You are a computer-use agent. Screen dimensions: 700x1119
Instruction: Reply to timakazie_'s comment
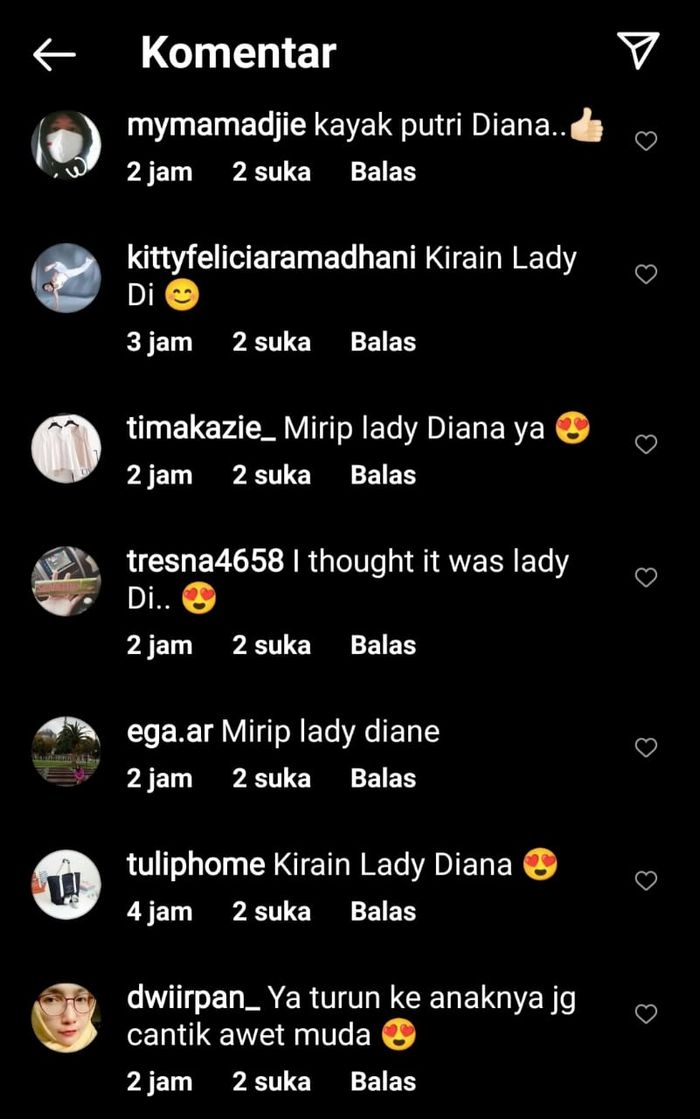click(x=382, y=475)
